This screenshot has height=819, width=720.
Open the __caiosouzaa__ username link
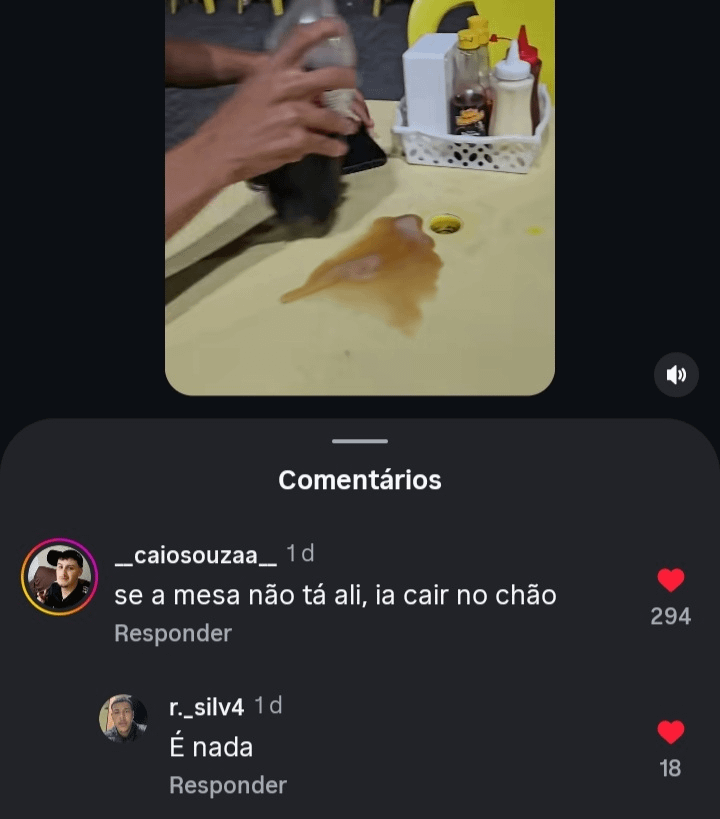196,554
